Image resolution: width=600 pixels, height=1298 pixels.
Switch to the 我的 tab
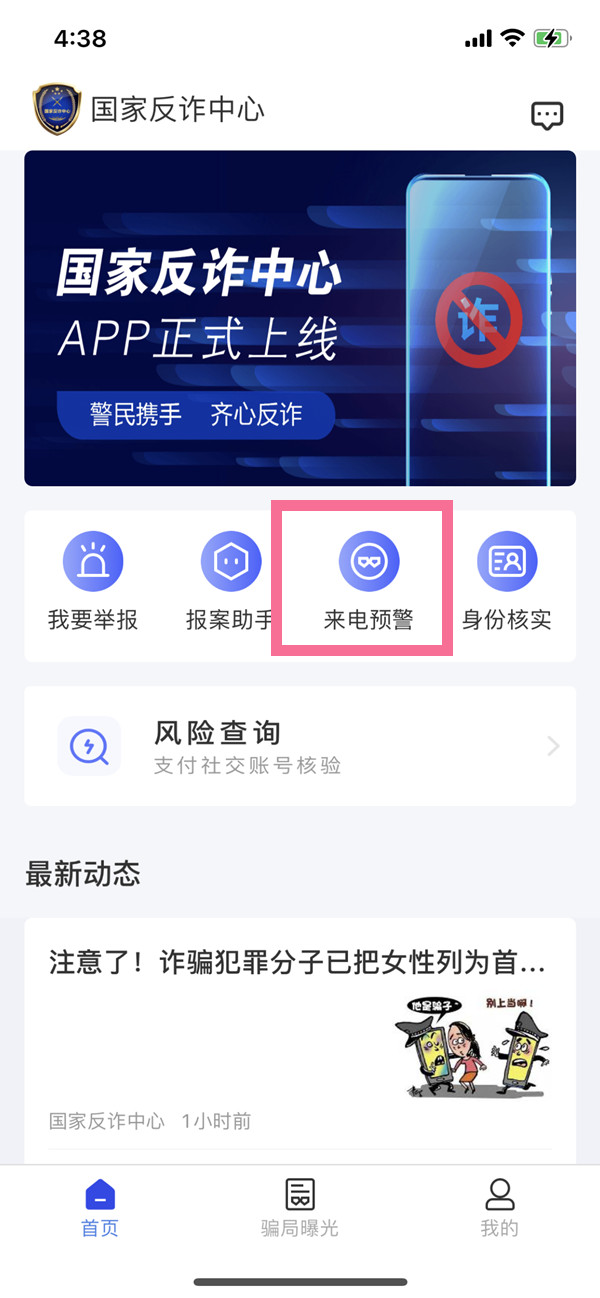pyautogui.click(x=499, y=1206)
